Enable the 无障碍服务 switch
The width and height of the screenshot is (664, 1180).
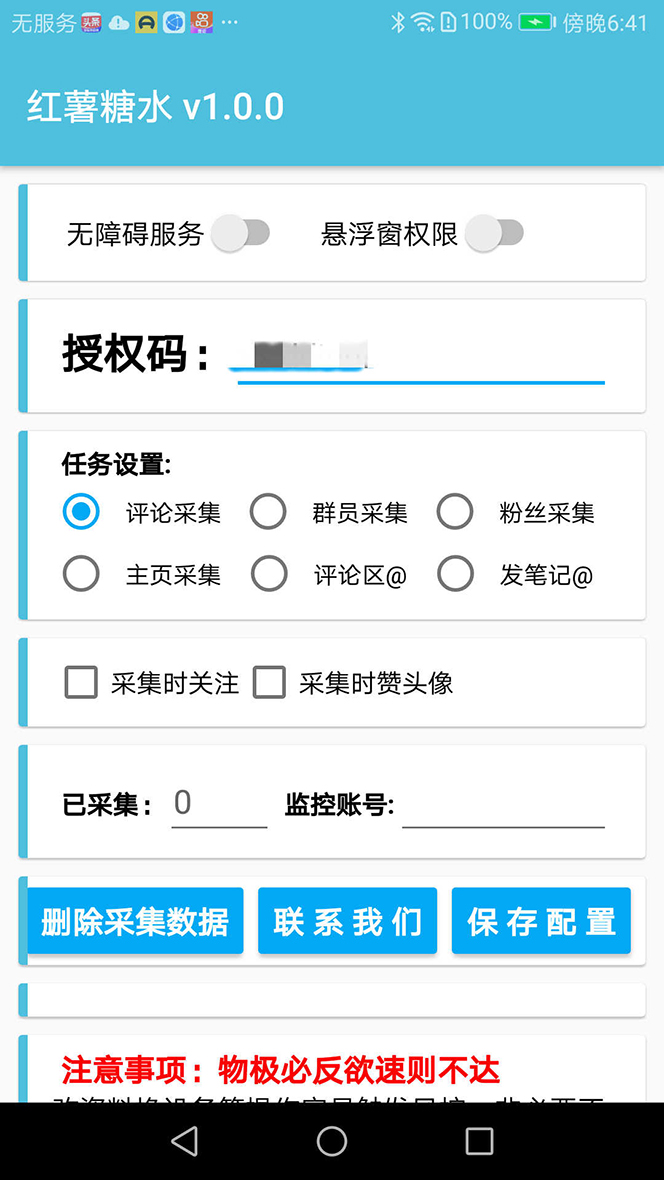[x=241, y=234]
